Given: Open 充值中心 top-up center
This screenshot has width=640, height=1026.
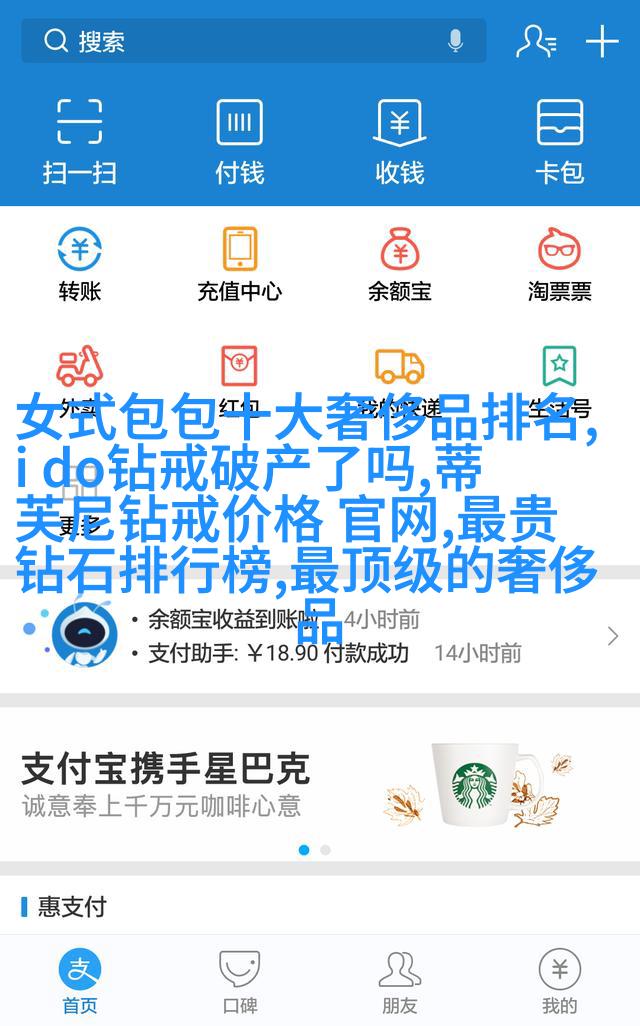Looking at the screenshot, I should (x=240, y=264).
